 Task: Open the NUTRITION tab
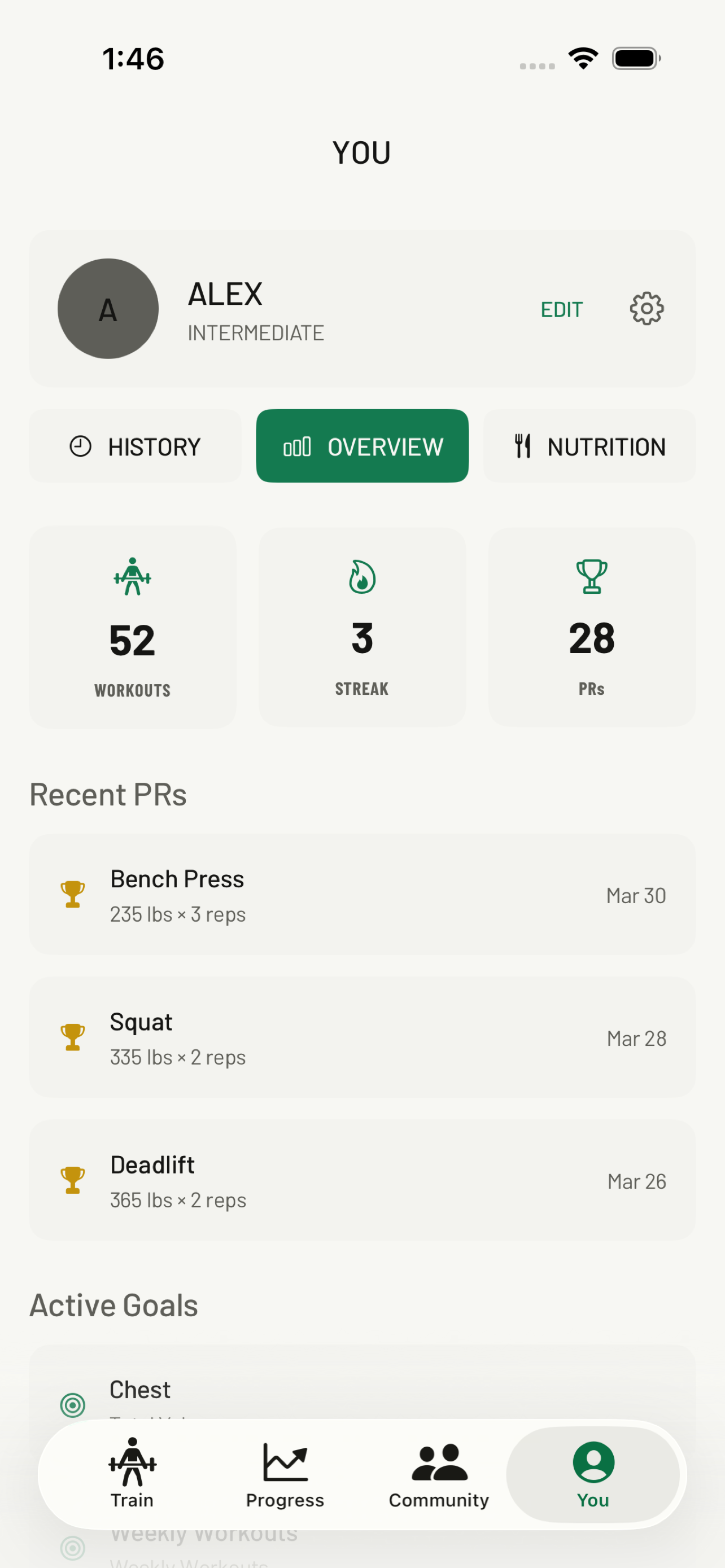(589, 445)
